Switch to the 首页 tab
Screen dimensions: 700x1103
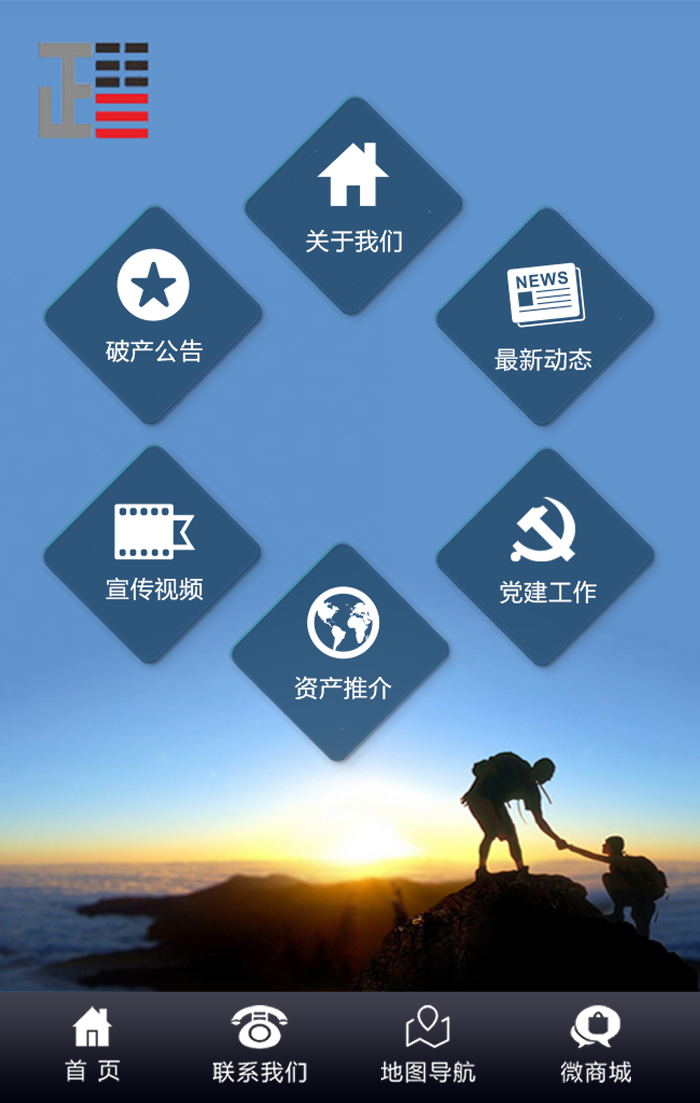[x=92, y=1046]
